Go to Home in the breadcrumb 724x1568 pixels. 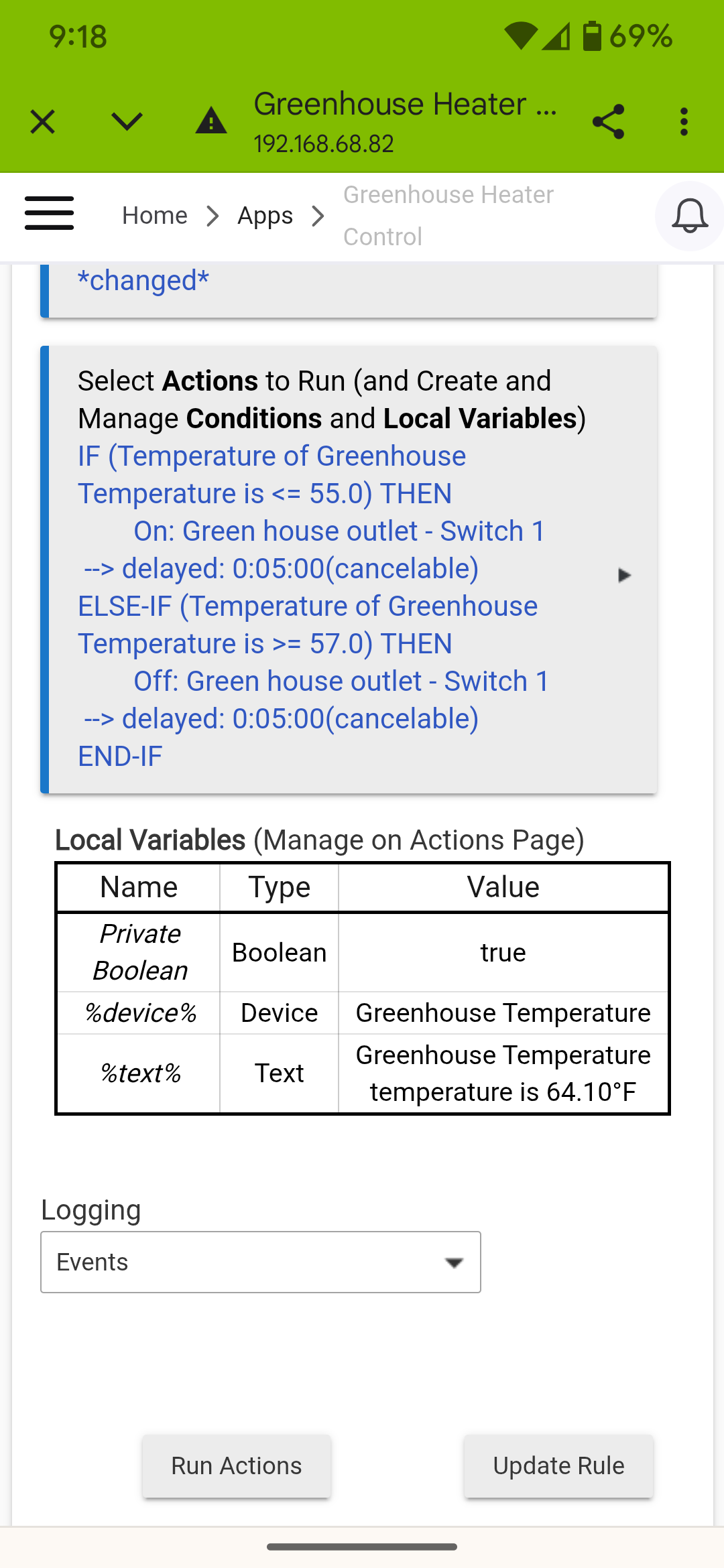(155, 216)
